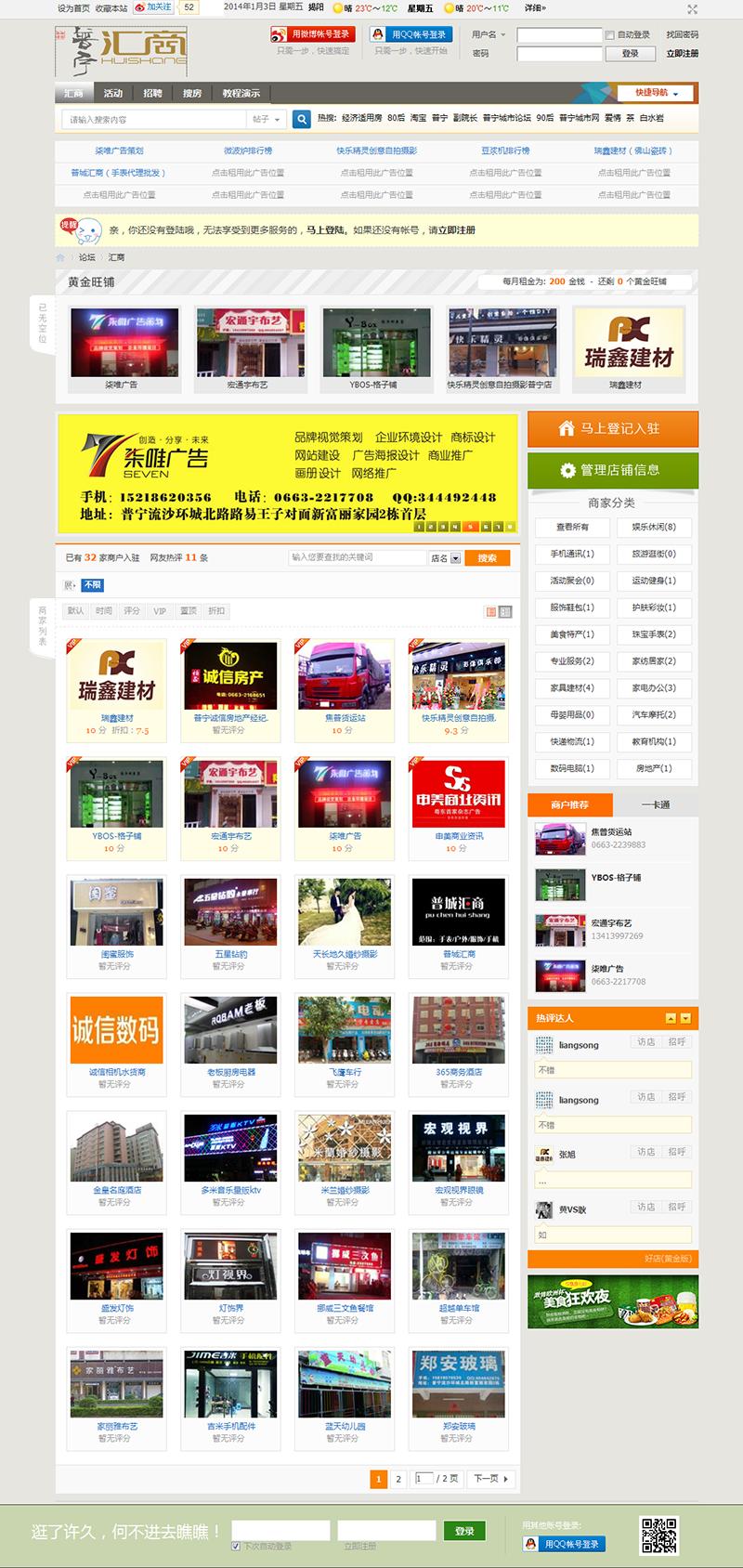Sort the shop list by 评分

tap(132, 610)
